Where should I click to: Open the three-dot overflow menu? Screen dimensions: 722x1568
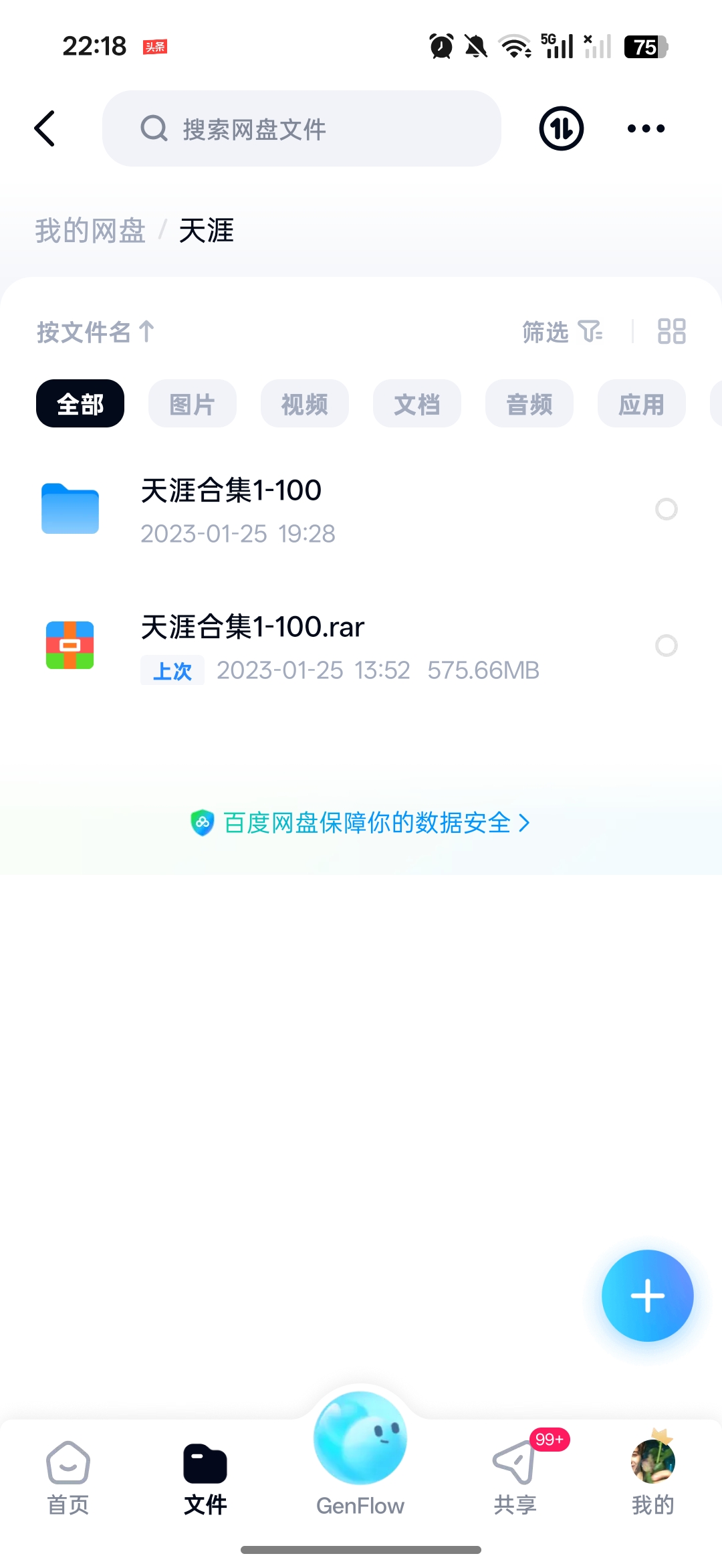(646, 128)
